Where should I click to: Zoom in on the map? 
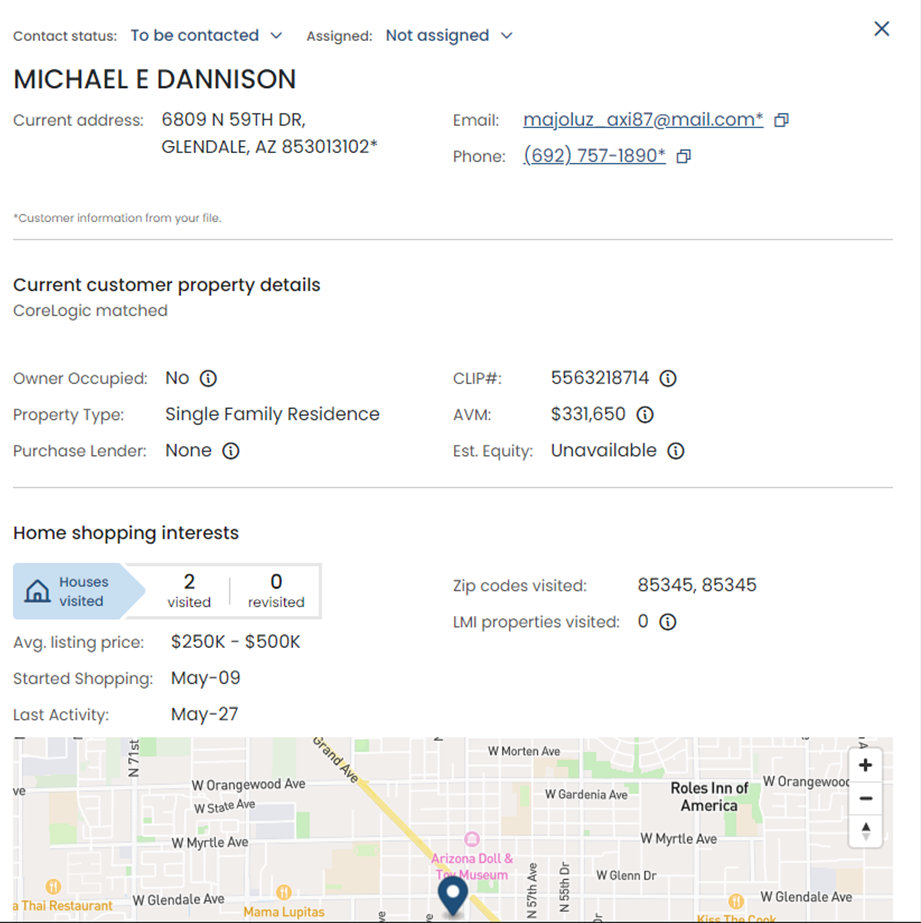click(x=865, y=766)
